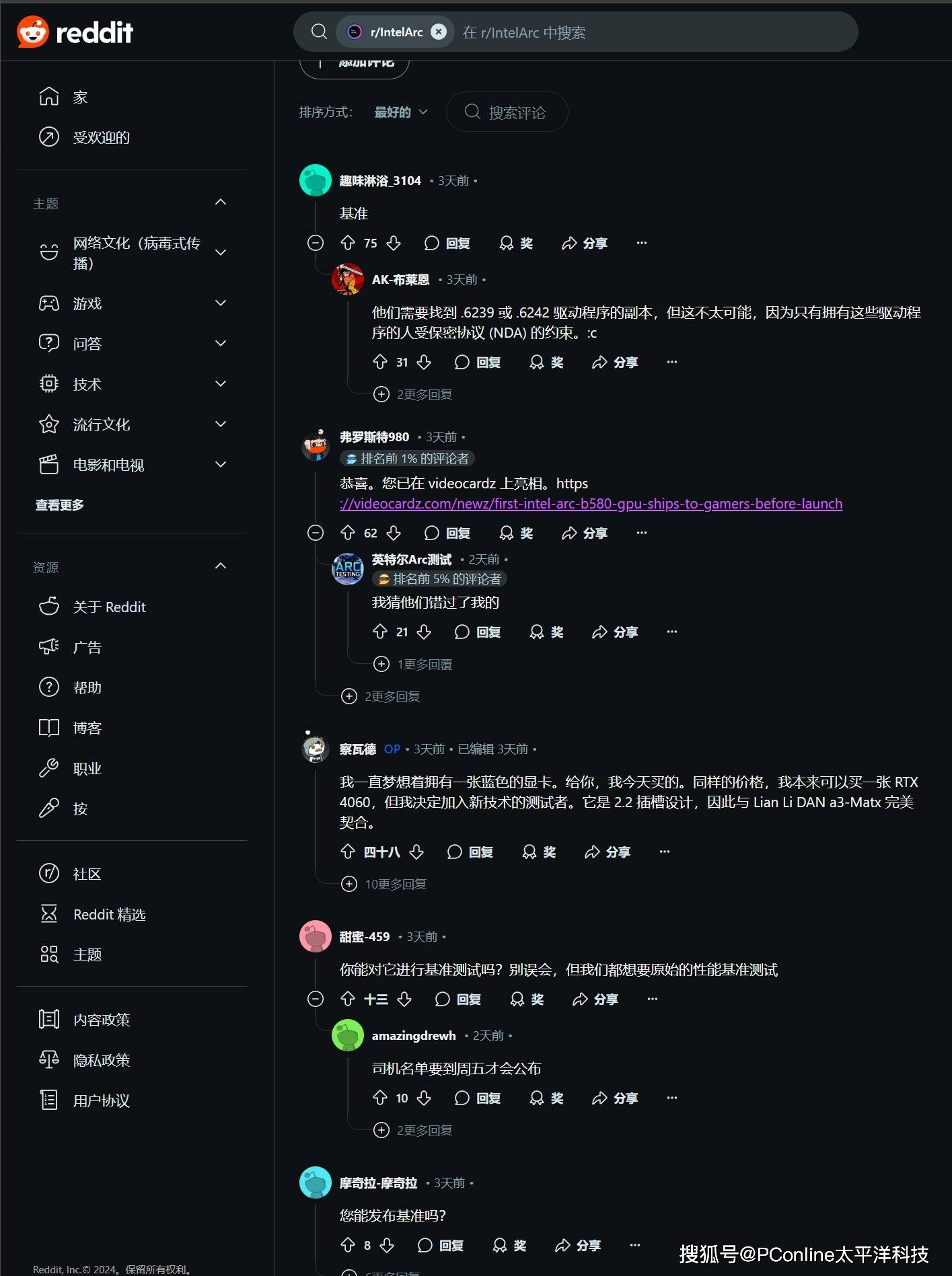
Task: Open 隐私政策 in the sidebar
Action: coord(101,1060)
